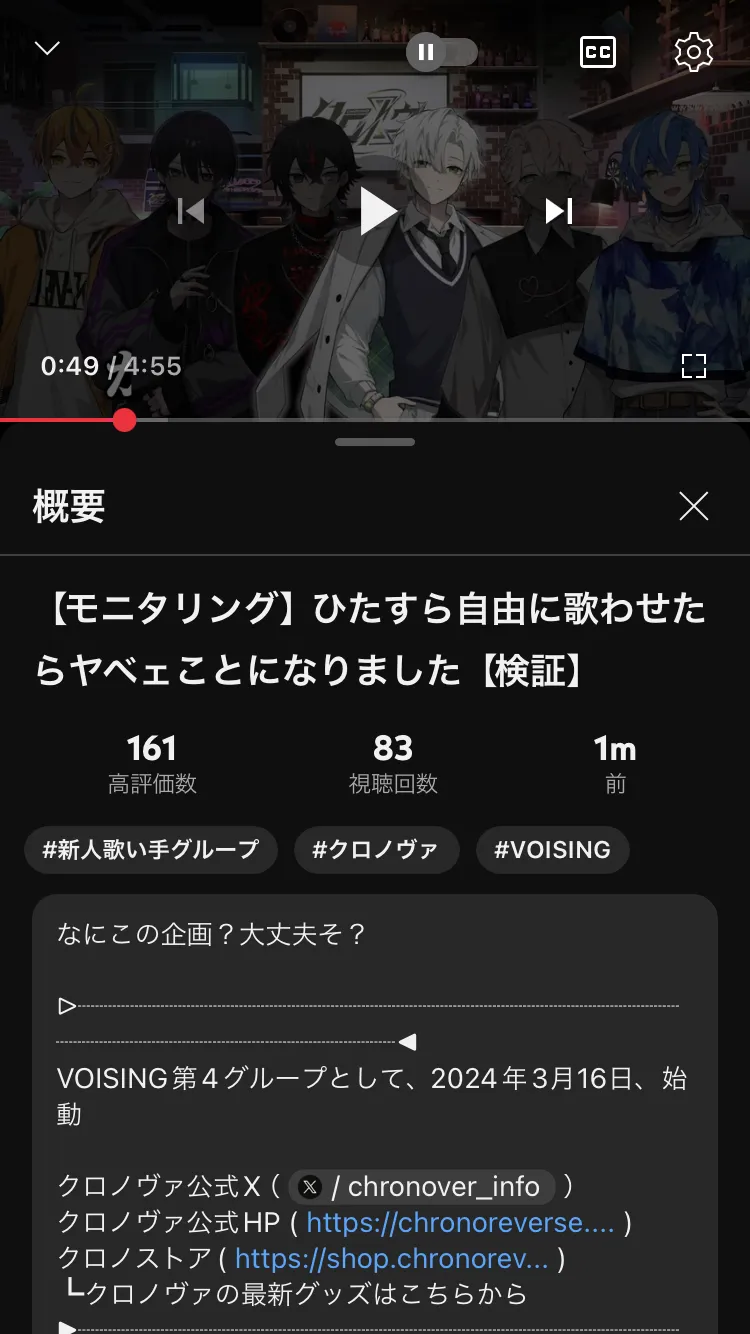Image resolution: width=750 pixels, height=1334 pixels.
Task: Select the #新人歌い手グループ hashtag chip
Action: [151, 850]
